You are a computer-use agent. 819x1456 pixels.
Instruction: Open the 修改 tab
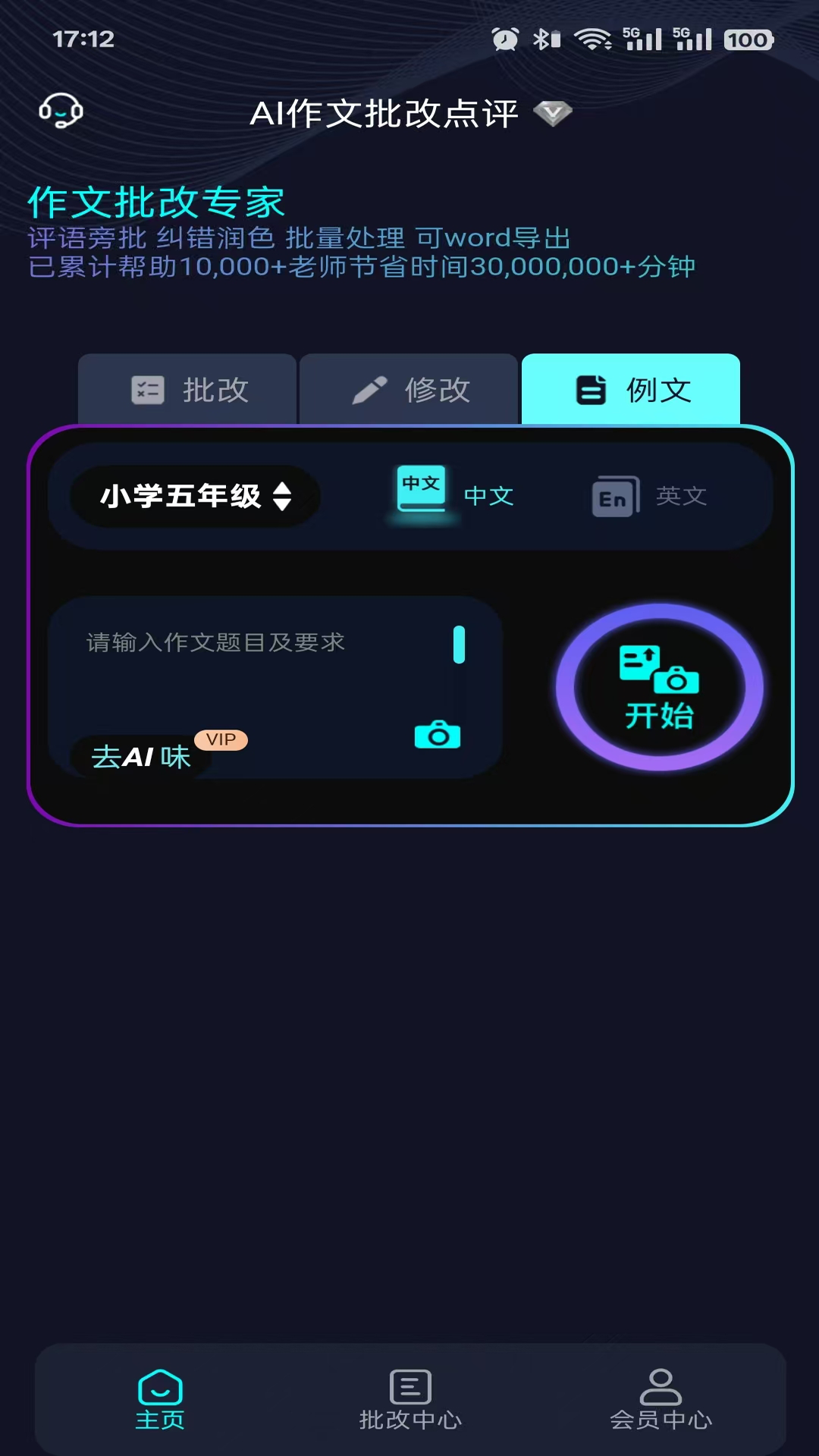coord(409,389)
